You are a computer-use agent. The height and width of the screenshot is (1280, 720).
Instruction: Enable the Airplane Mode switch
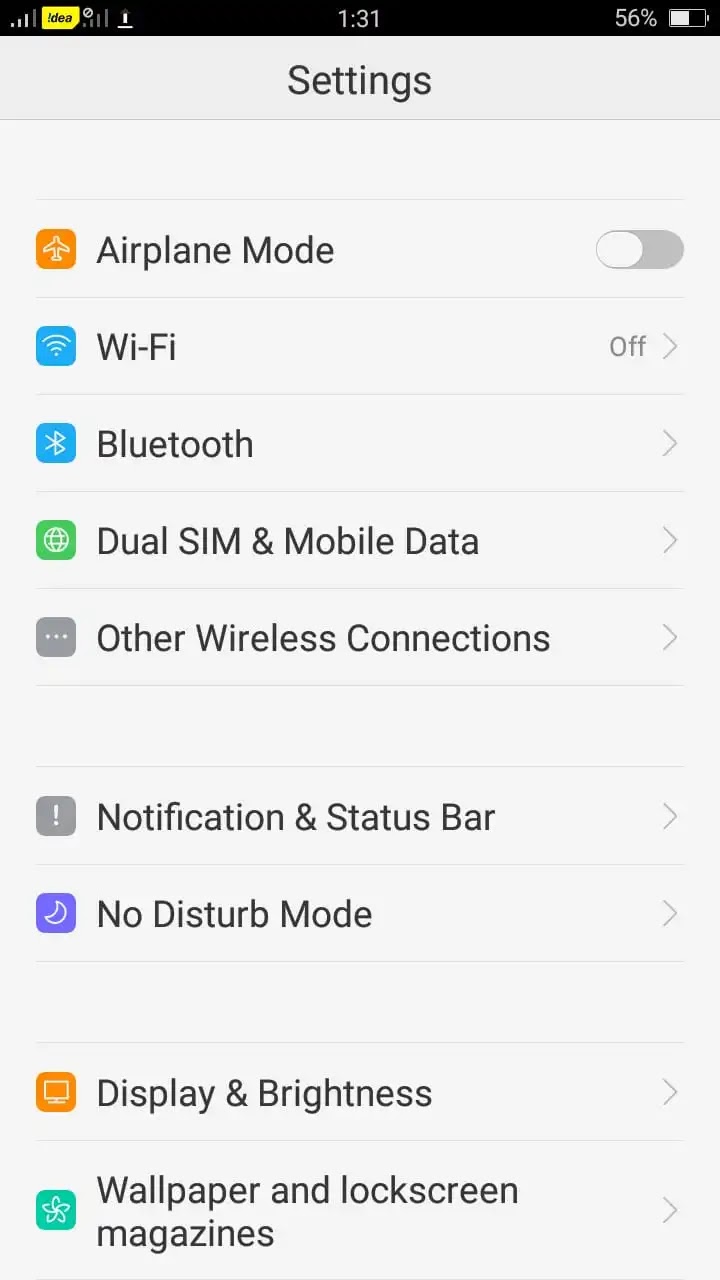(x=640, y=250)
